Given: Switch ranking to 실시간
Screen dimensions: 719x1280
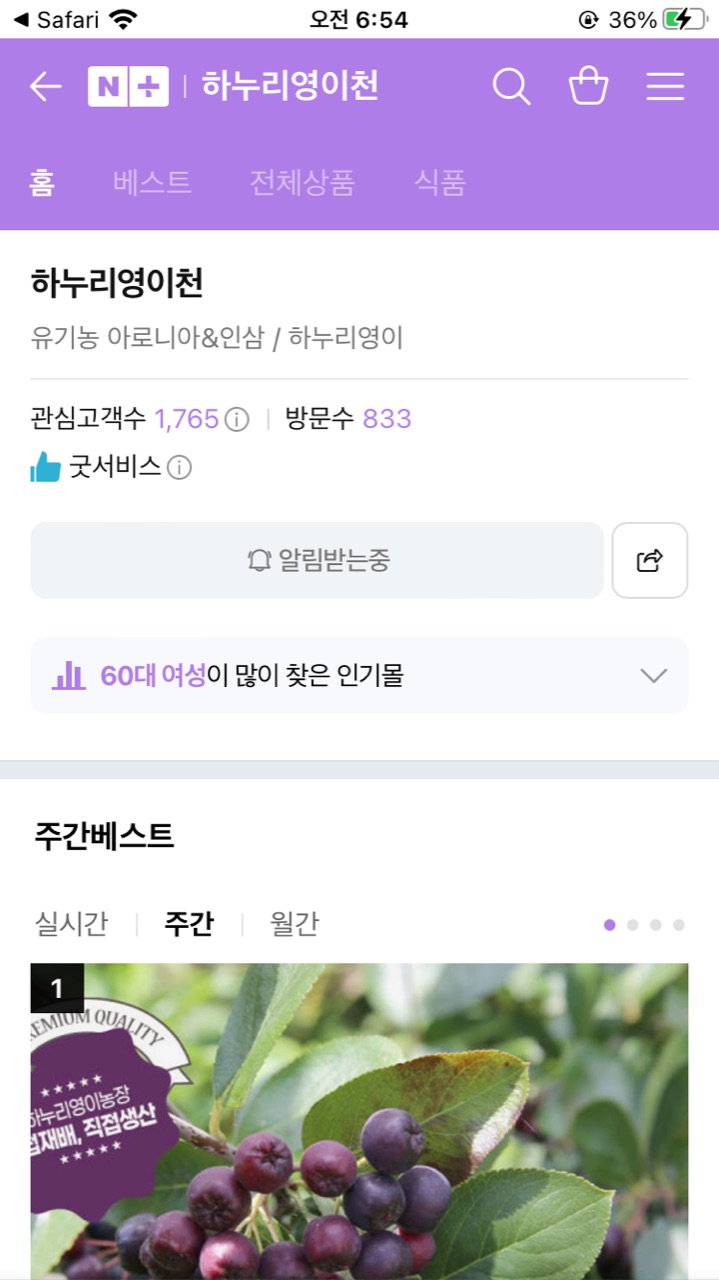Looking at the screenshot, I should (71, 923).
